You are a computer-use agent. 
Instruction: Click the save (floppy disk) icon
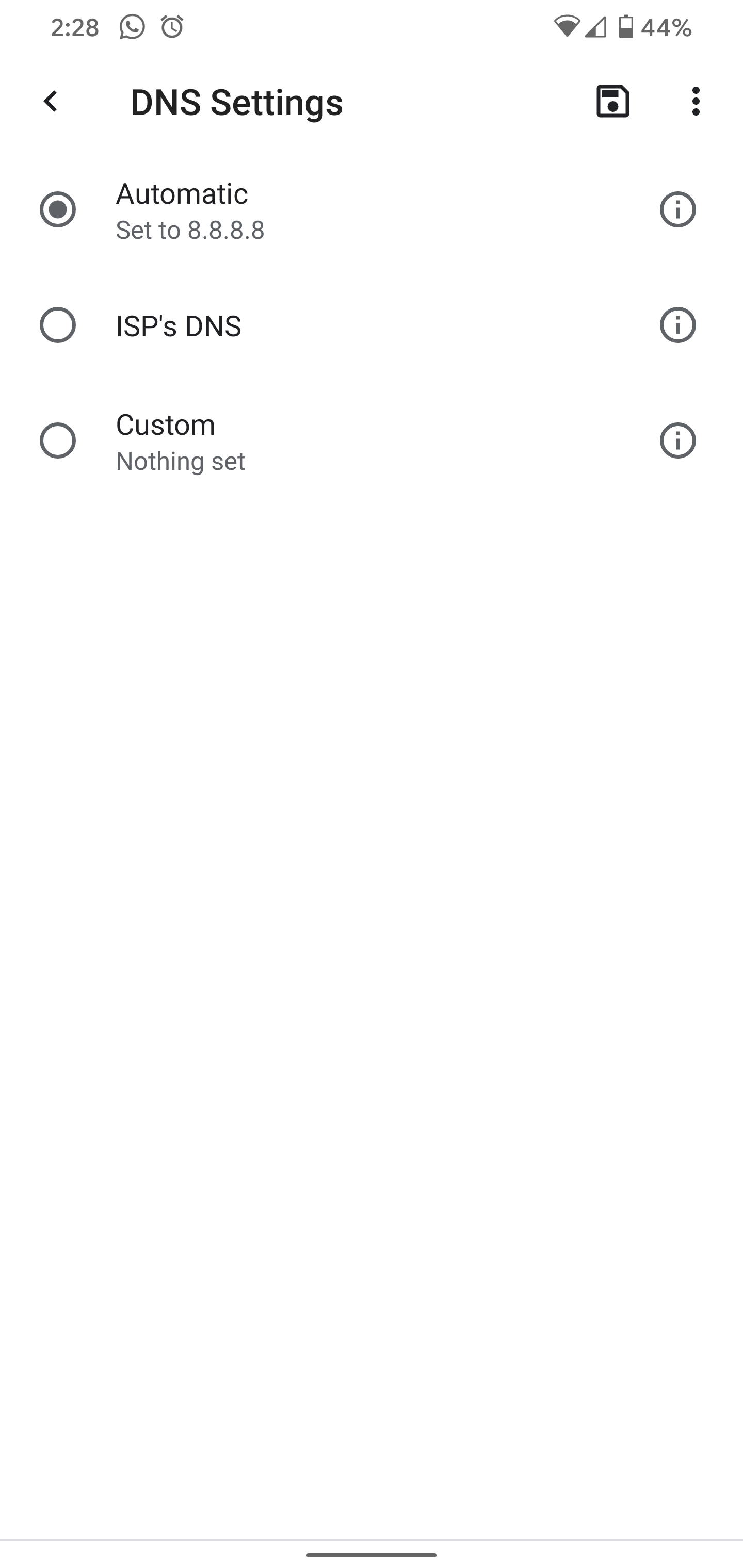(613, 103)
